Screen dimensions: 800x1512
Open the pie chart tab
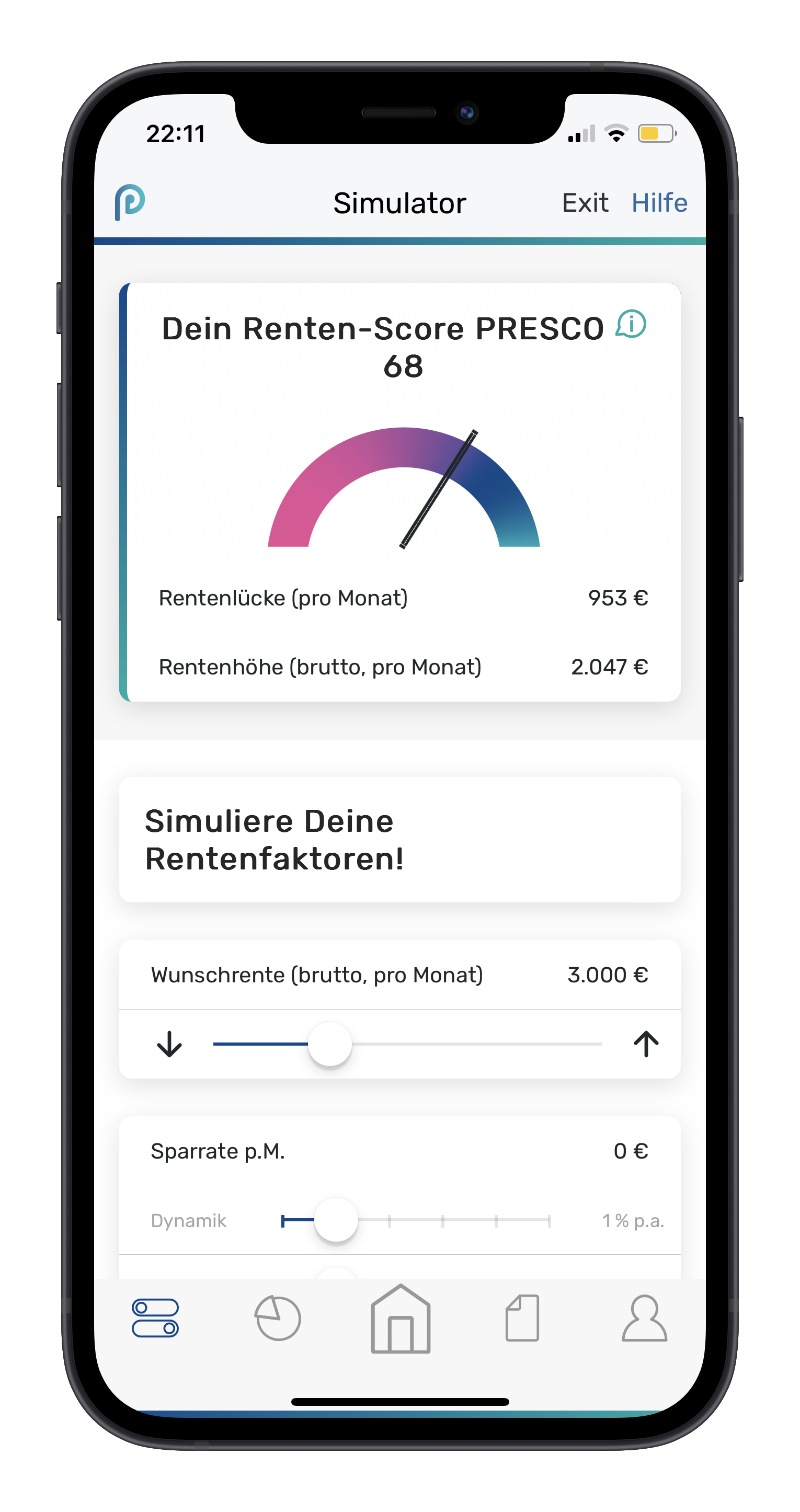coord(278,1319)
